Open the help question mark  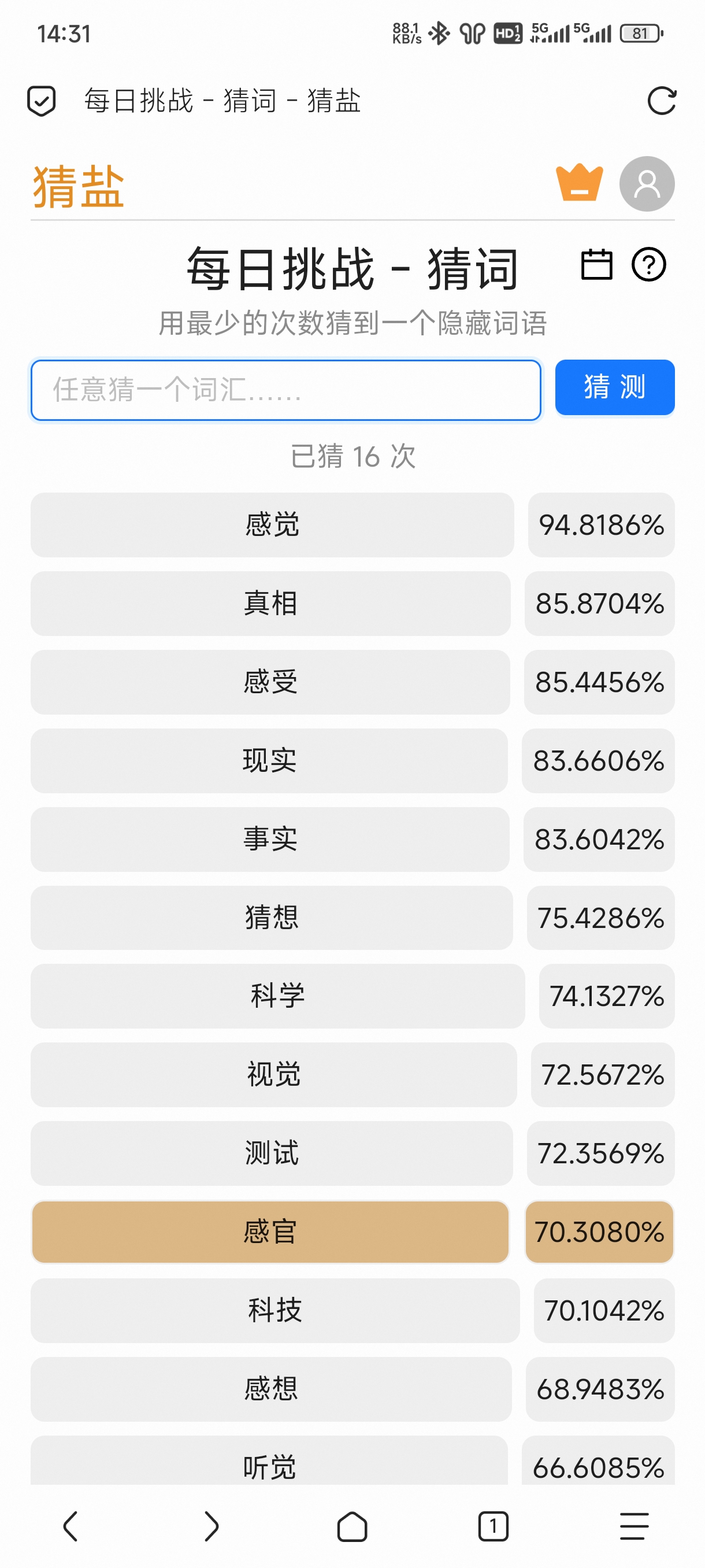(648, 264)
